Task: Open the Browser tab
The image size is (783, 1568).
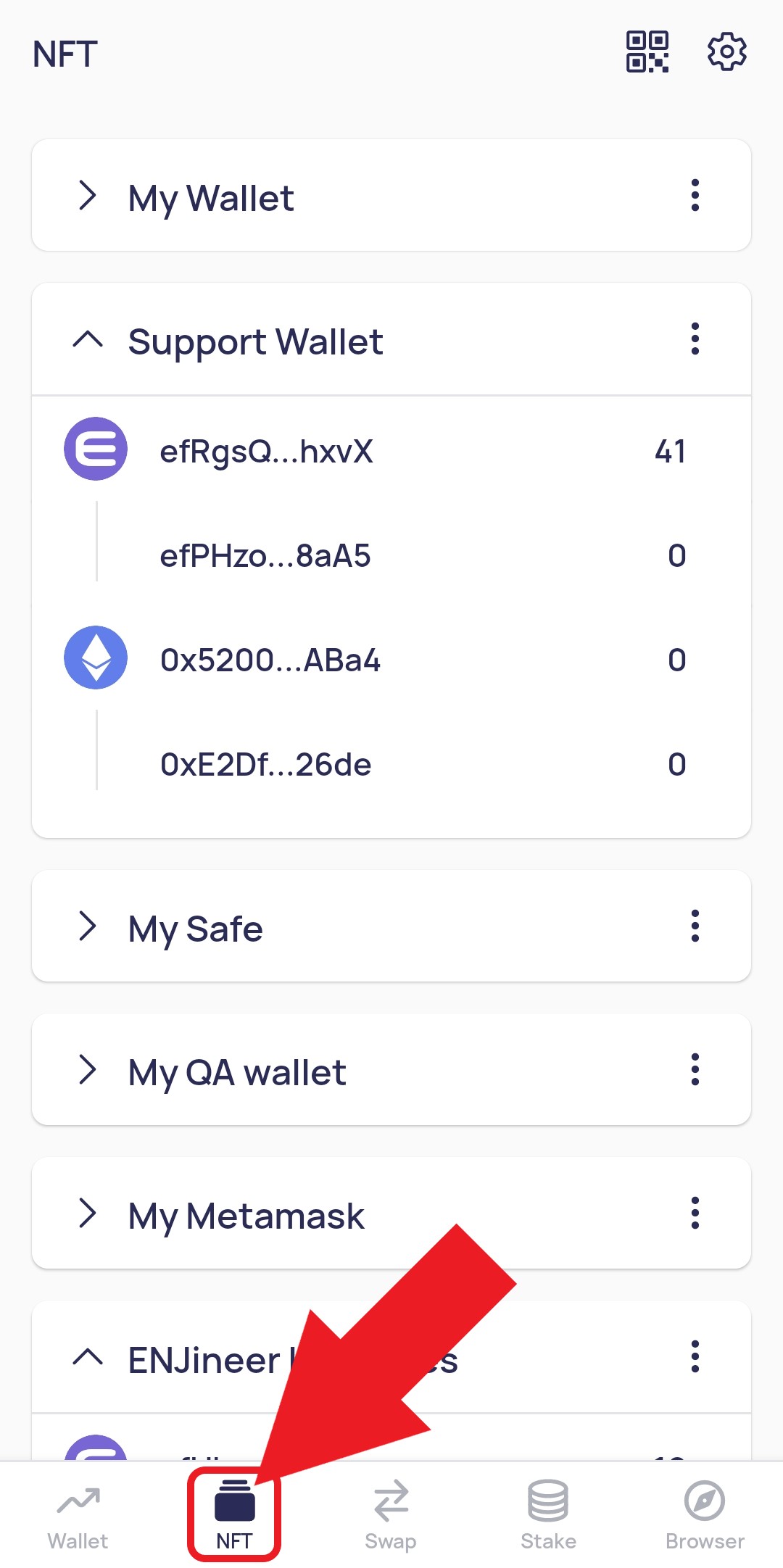Action: [705, 1514]
